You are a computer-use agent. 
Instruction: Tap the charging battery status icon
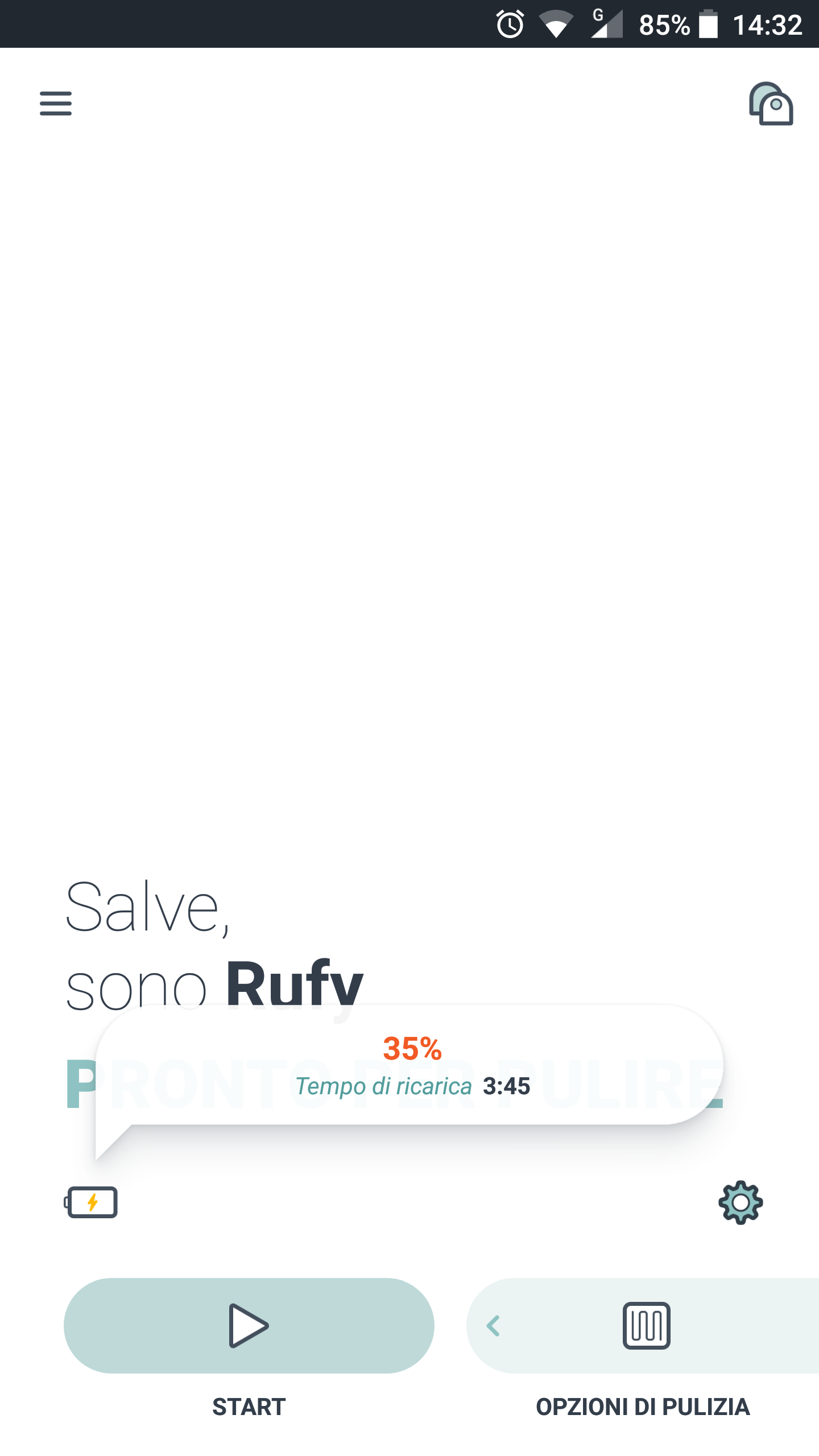click(x=91, y=1202)
